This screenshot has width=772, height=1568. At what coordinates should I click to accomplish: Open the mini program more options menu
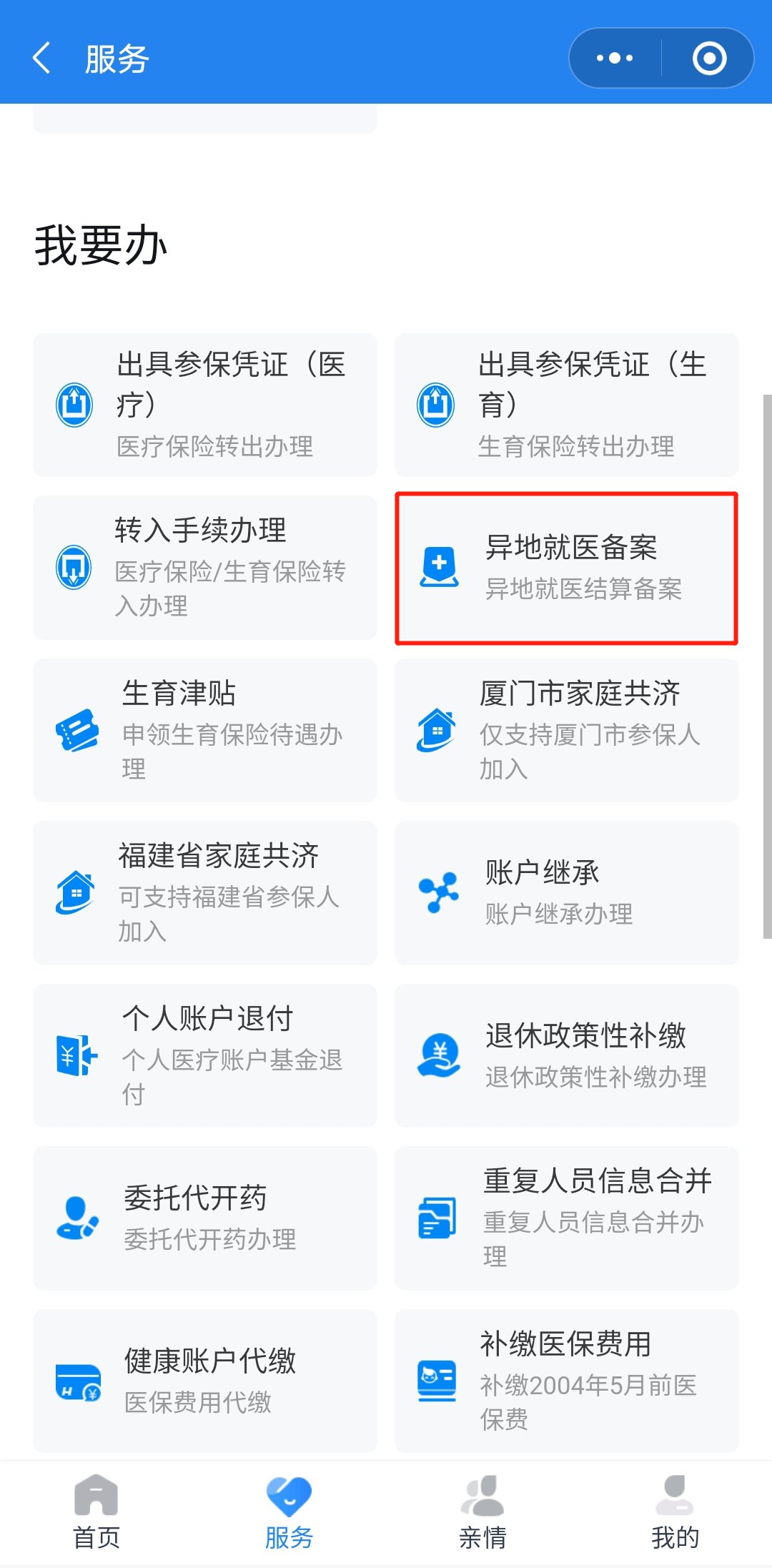click(615, 58)
